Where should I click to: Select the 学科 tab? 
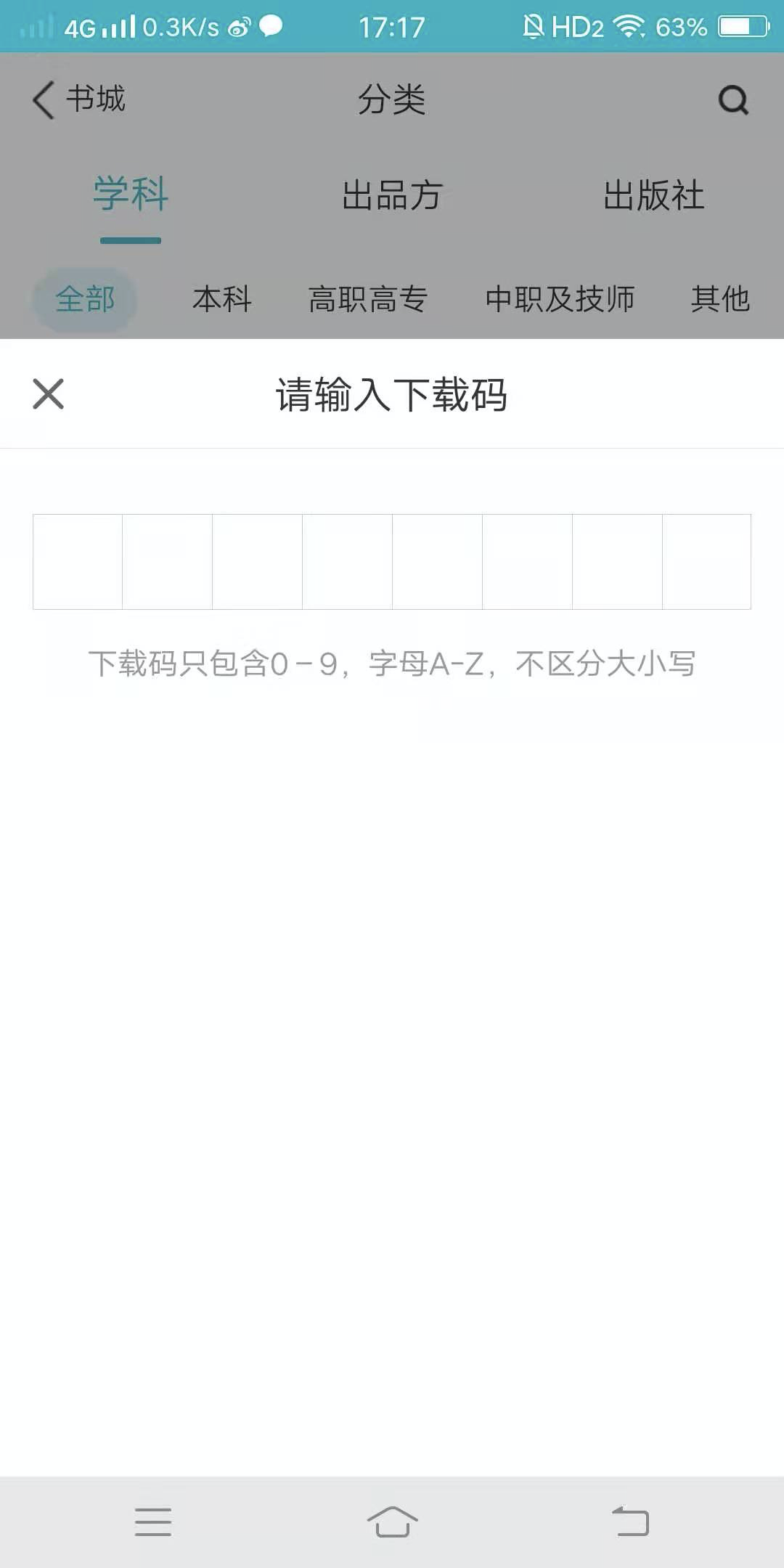tap(131, 195)
